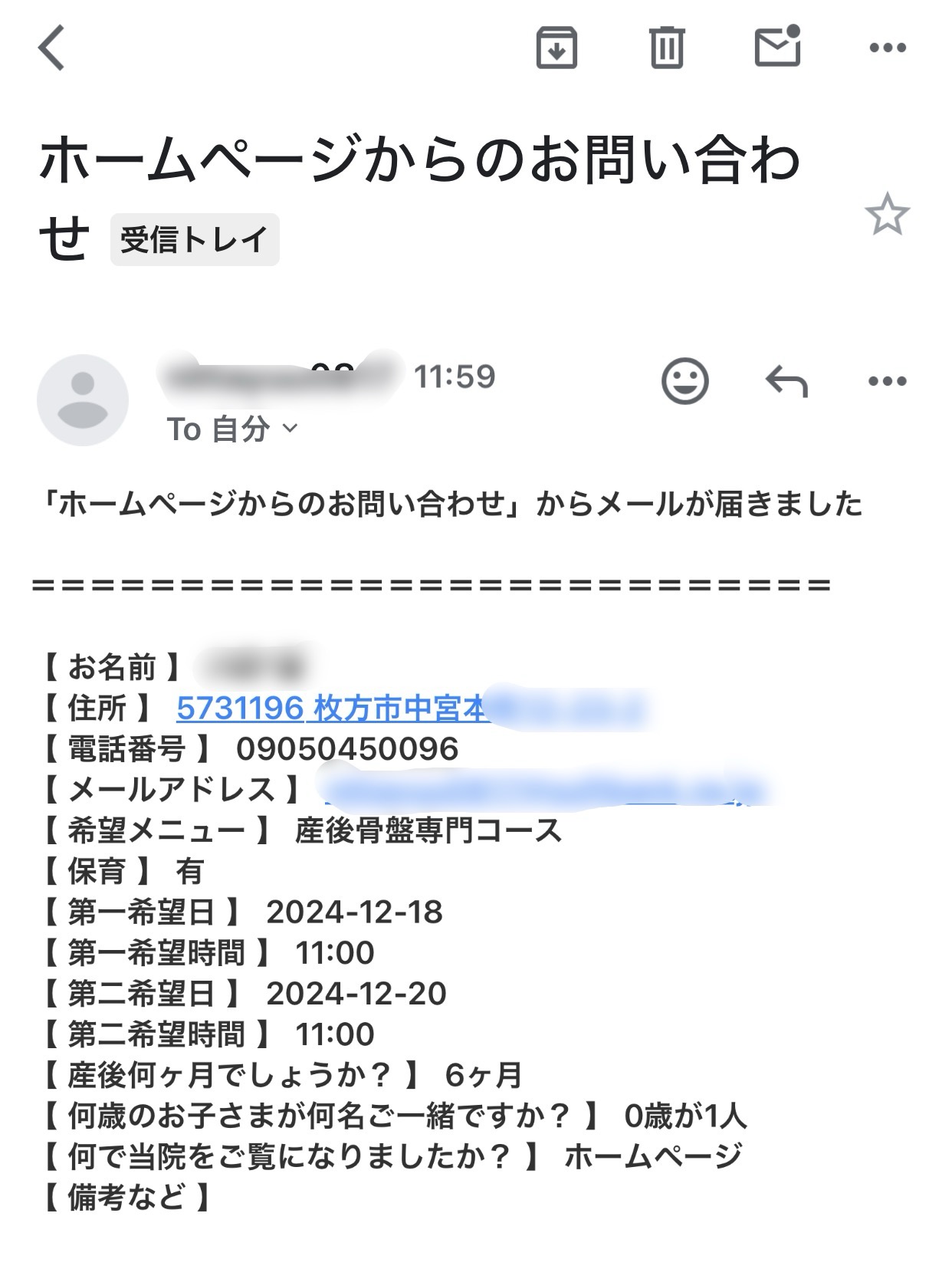Tap the 受信トレイ label chip
The width and height of the screenshot is (952, 1269).
click(x=195, y=240)
